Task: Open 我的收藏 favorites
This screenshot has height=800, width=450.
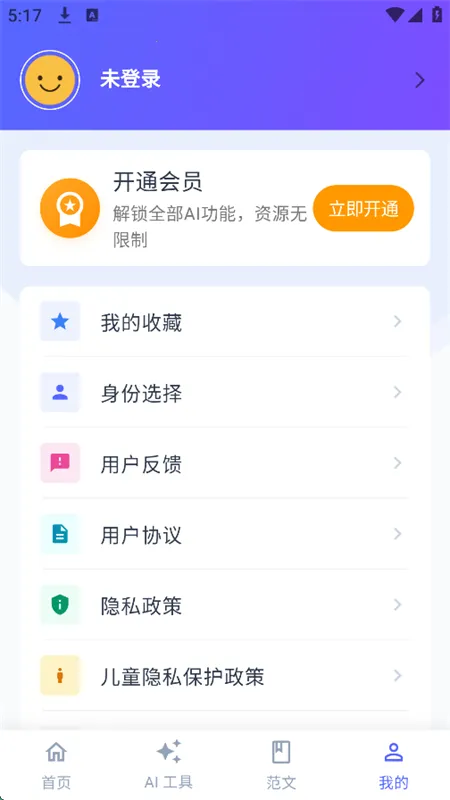Action: coord(224,322)
